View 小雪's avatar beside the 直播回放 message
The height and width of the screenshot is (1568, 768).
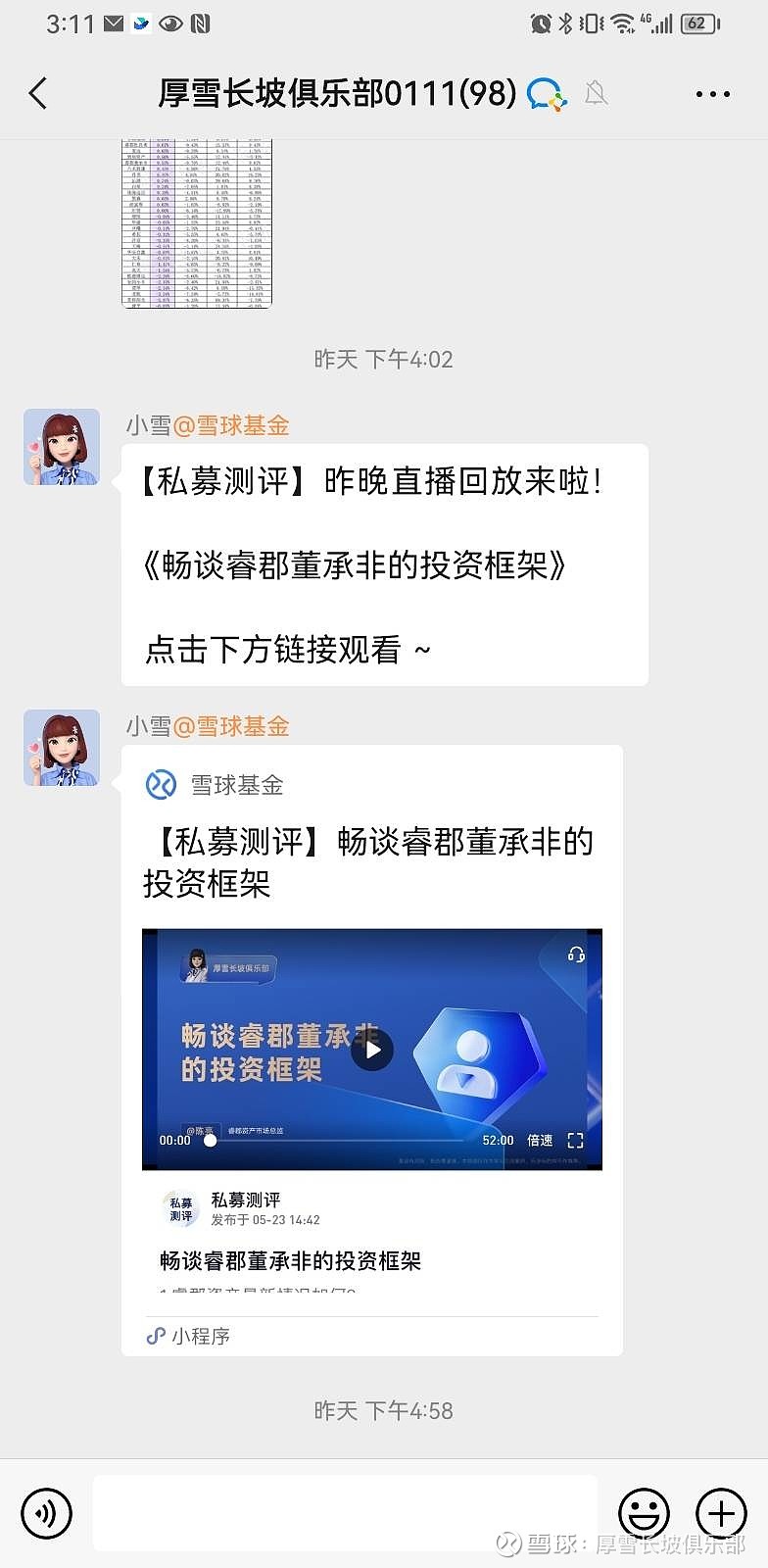[62, 447]
